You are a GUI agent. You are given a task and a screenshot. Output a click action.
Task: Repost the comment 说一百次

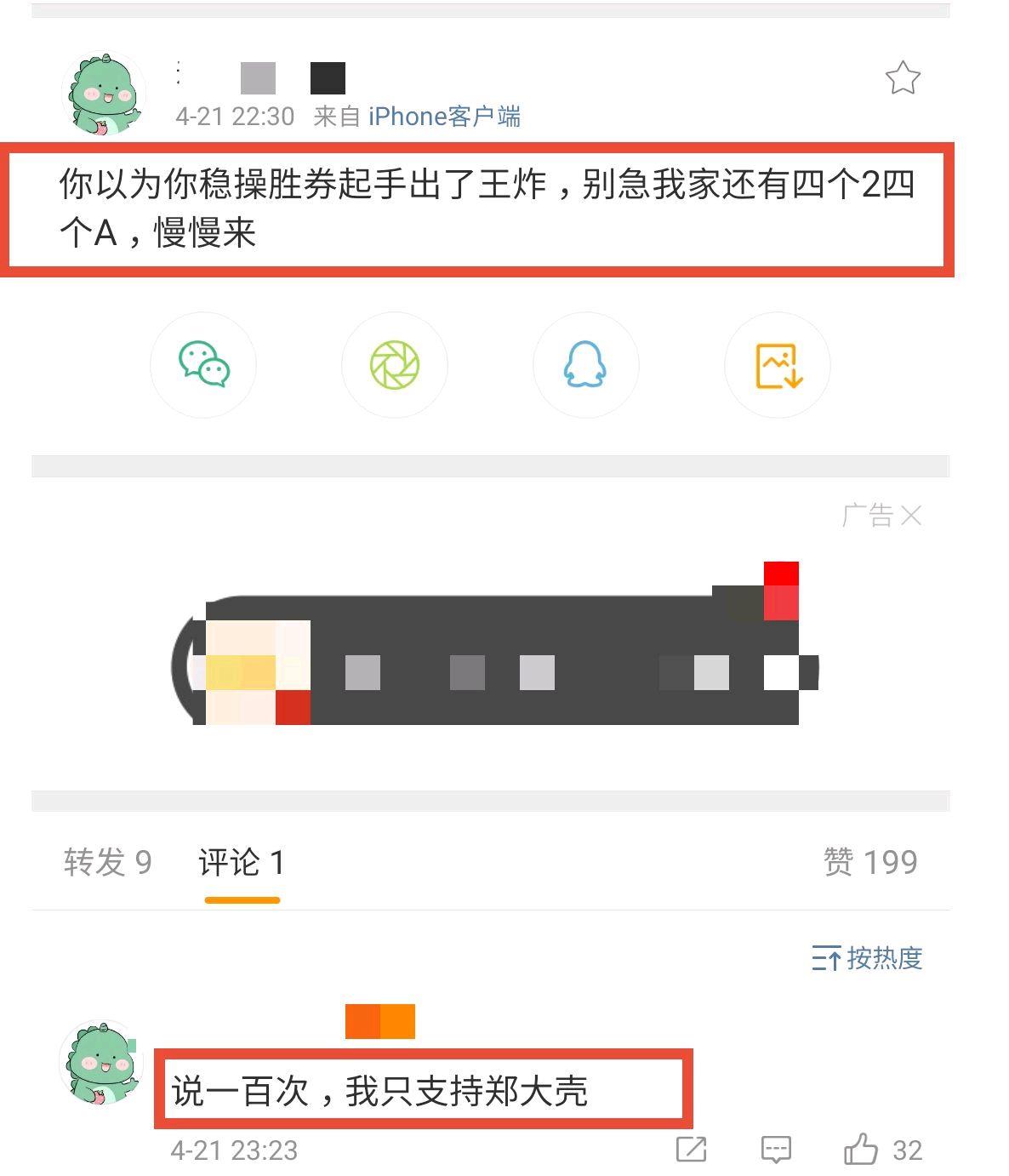point(691,1150)
